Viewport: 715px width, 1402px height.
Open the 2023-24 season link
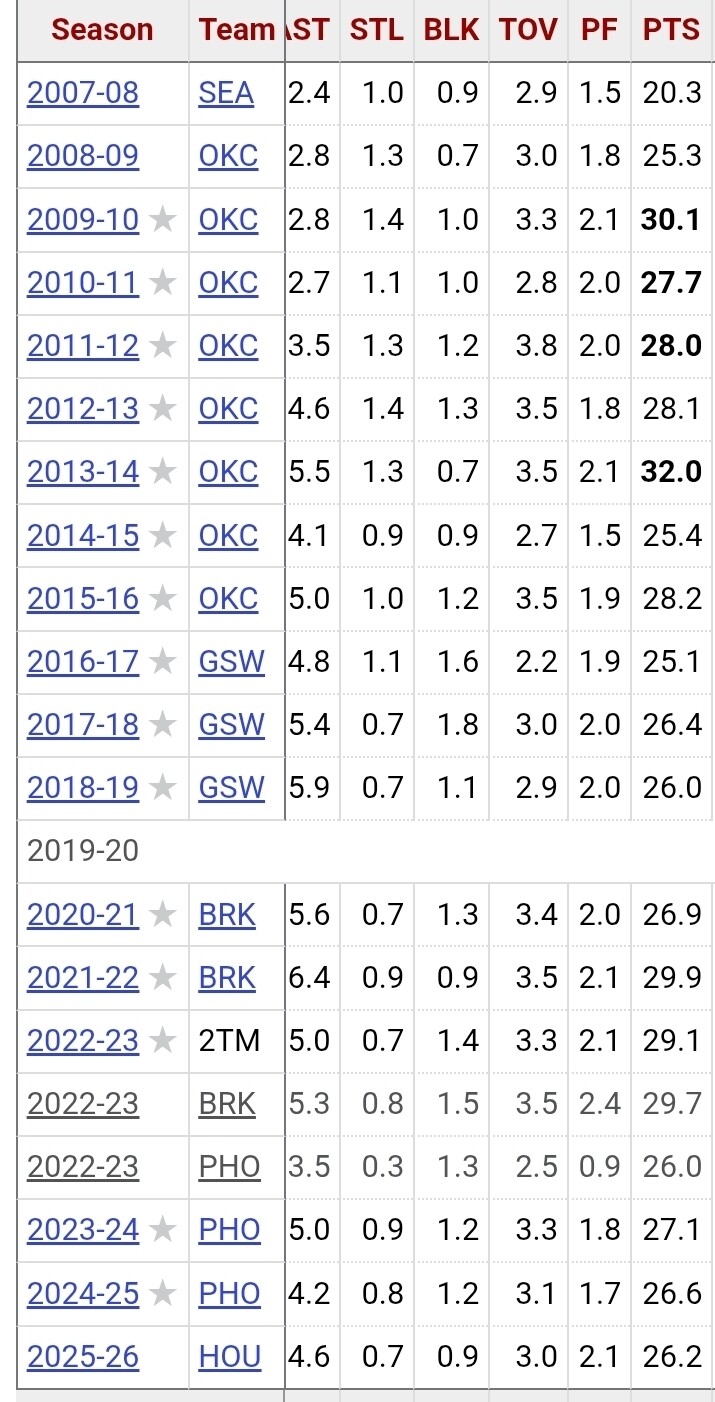[x=83, y=1230]
